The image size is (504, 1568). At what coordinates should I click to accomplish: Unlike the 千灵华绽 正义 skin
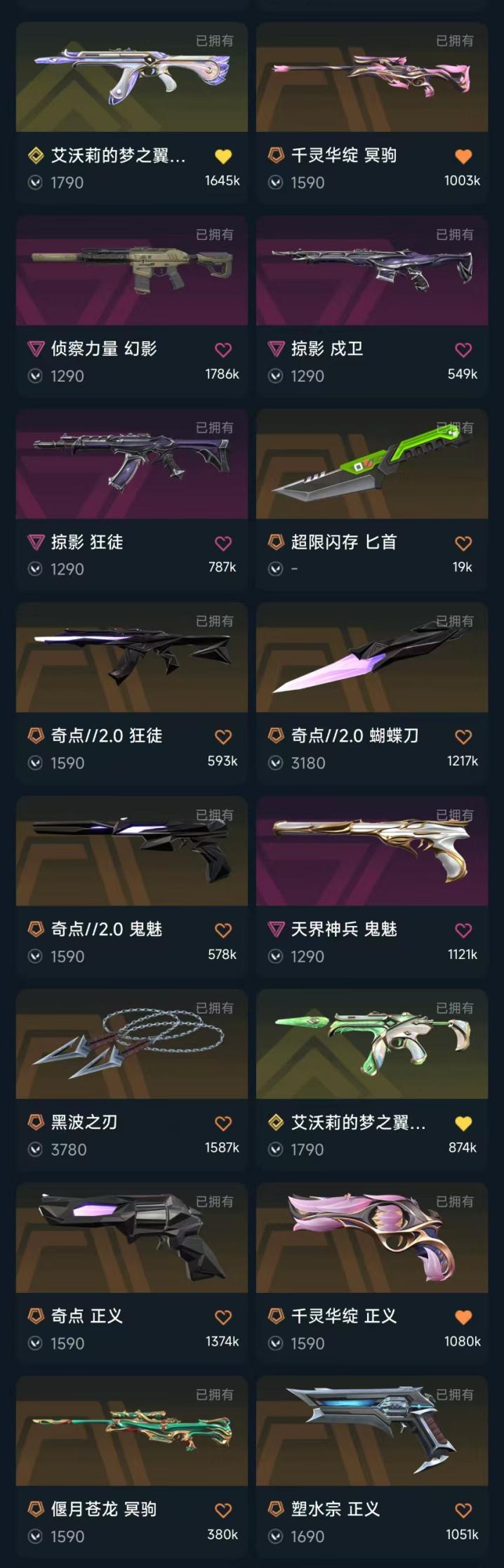[463, 1318]
